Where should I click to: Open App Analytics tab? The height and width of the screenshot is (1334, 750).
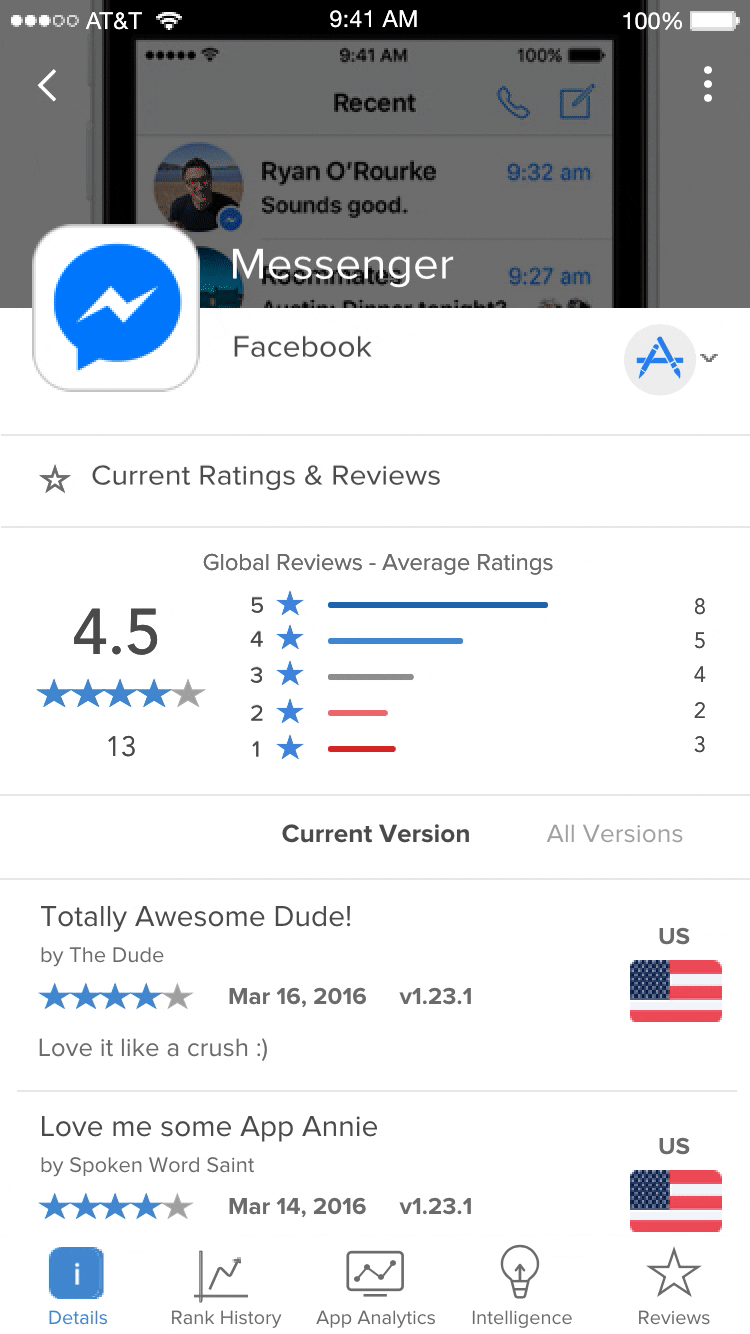pos(375,1286)
